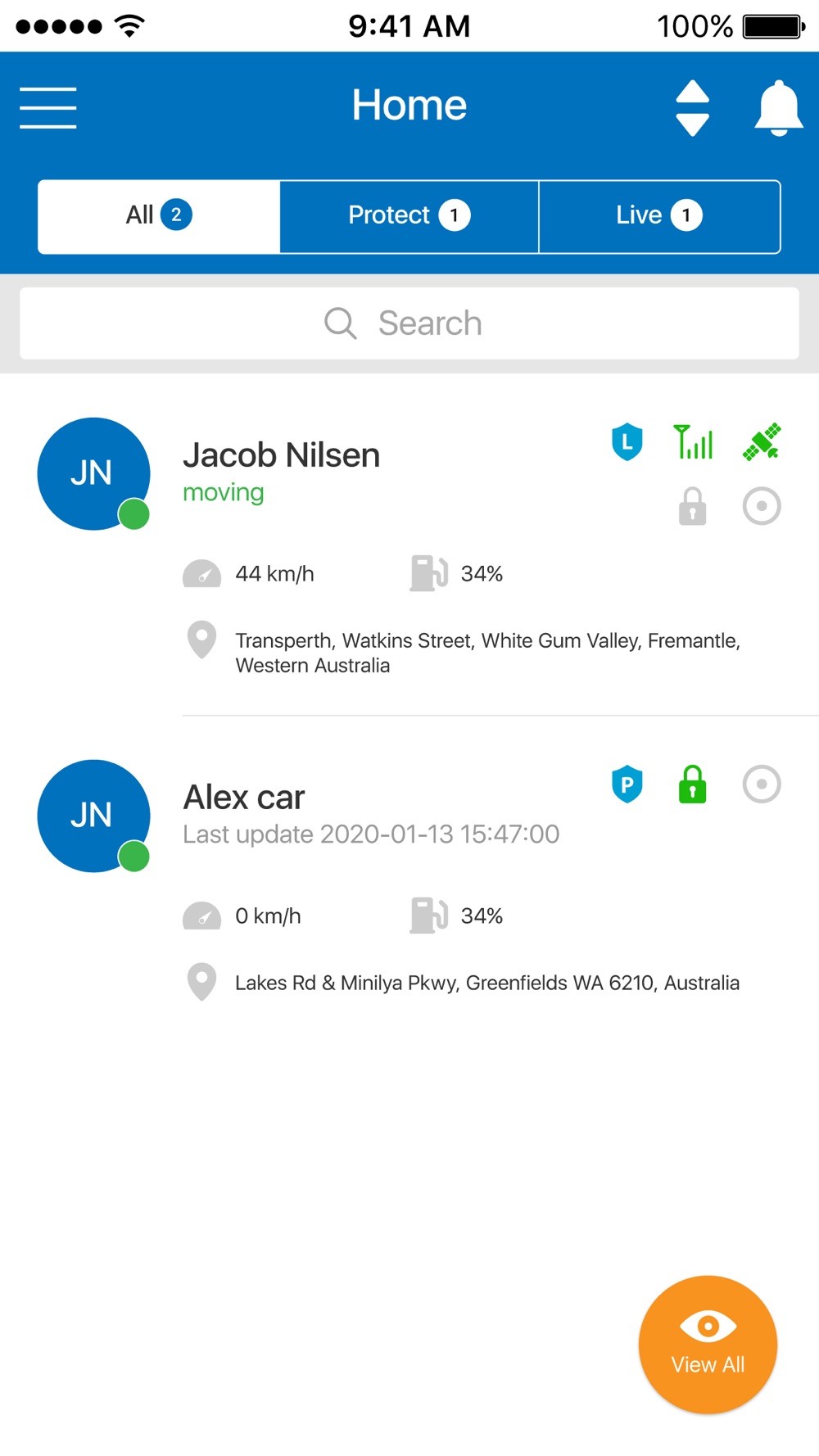This screenshot has width=819, height=1456.
Task: Tap the View All floating button
Action: click(x=708, y=1345)
